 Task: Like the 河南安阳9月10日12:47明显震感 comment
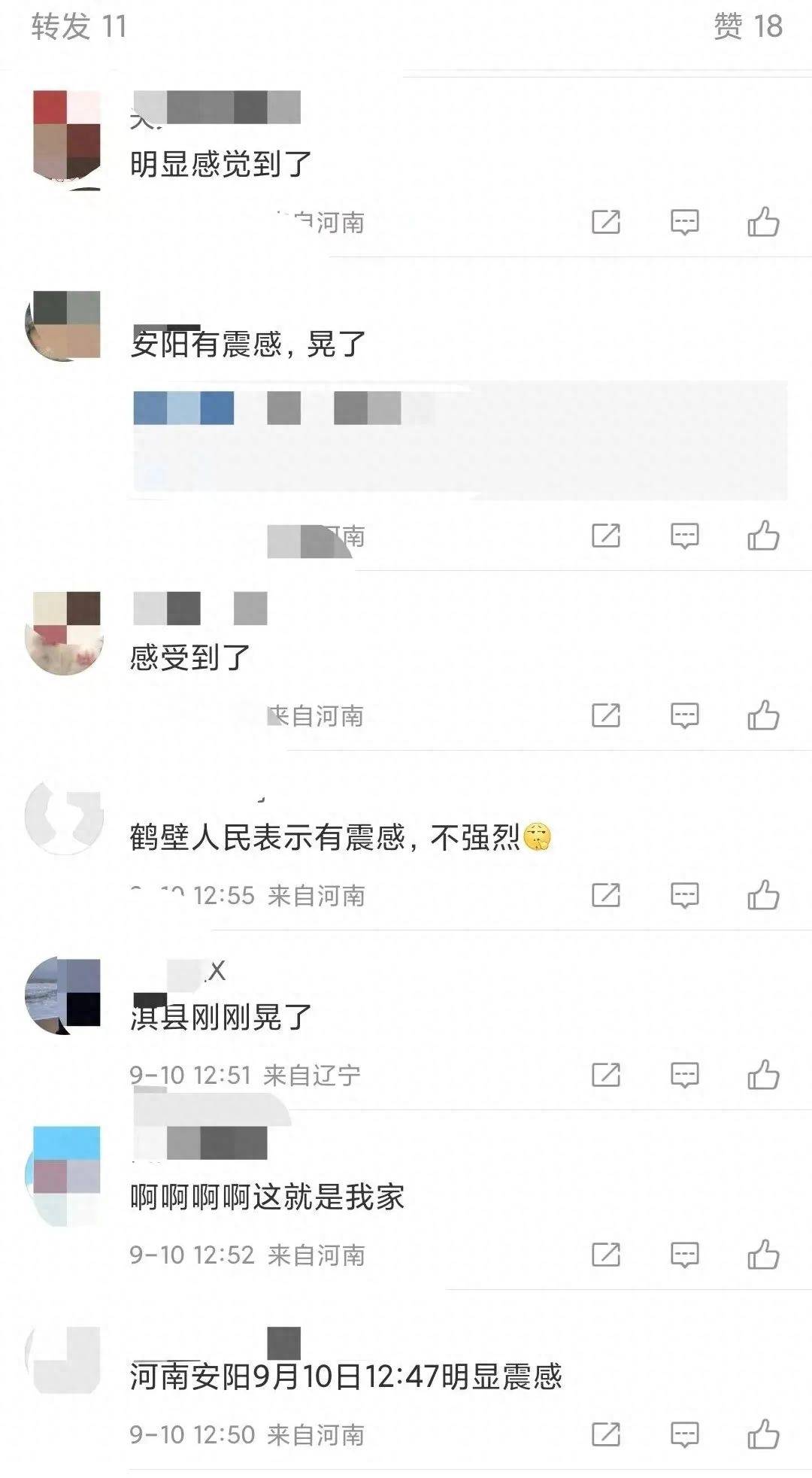pyautogui.click(x=763, y=1434)
